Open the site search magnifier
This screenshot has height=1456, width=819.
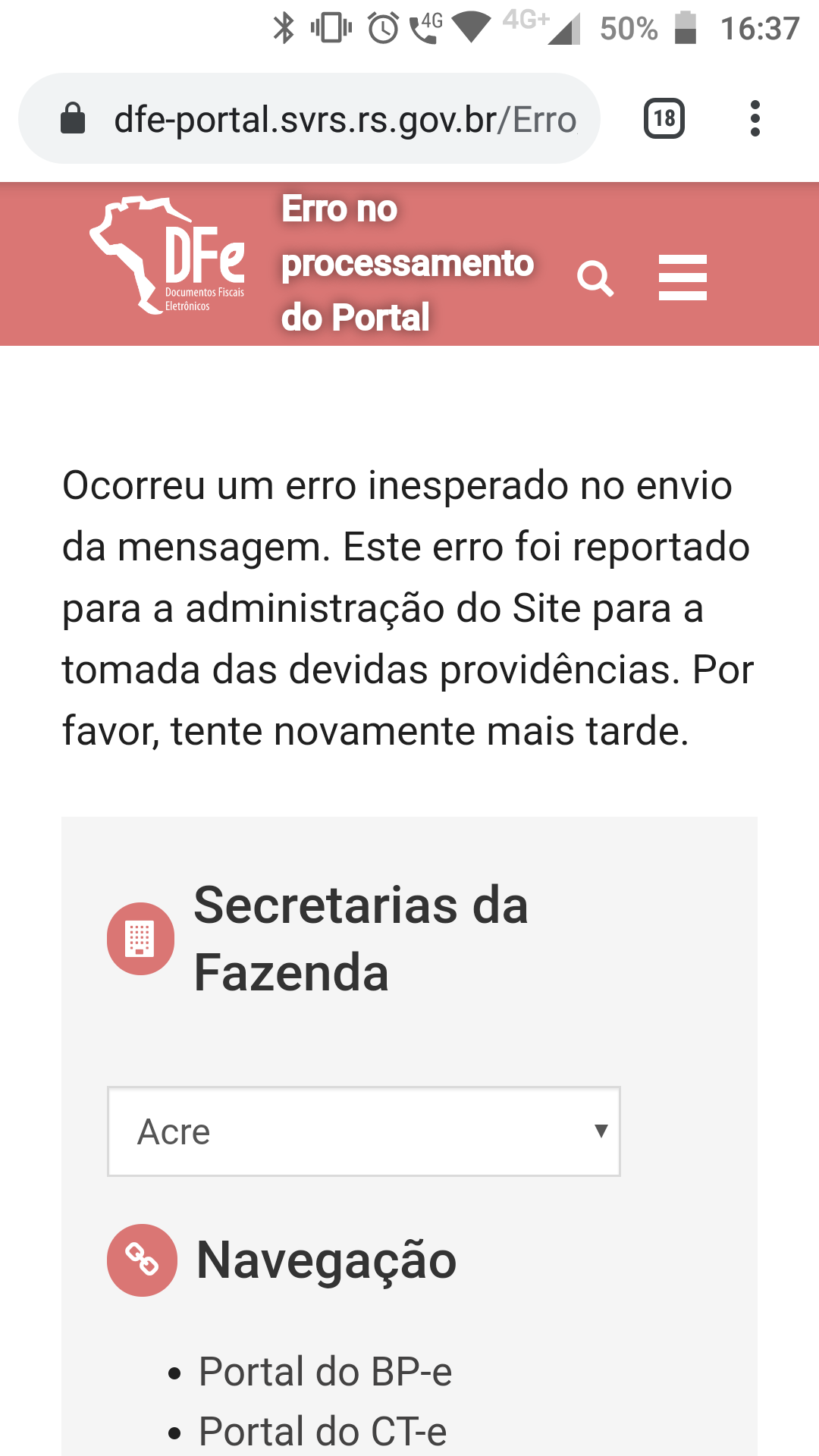point(595,278)
